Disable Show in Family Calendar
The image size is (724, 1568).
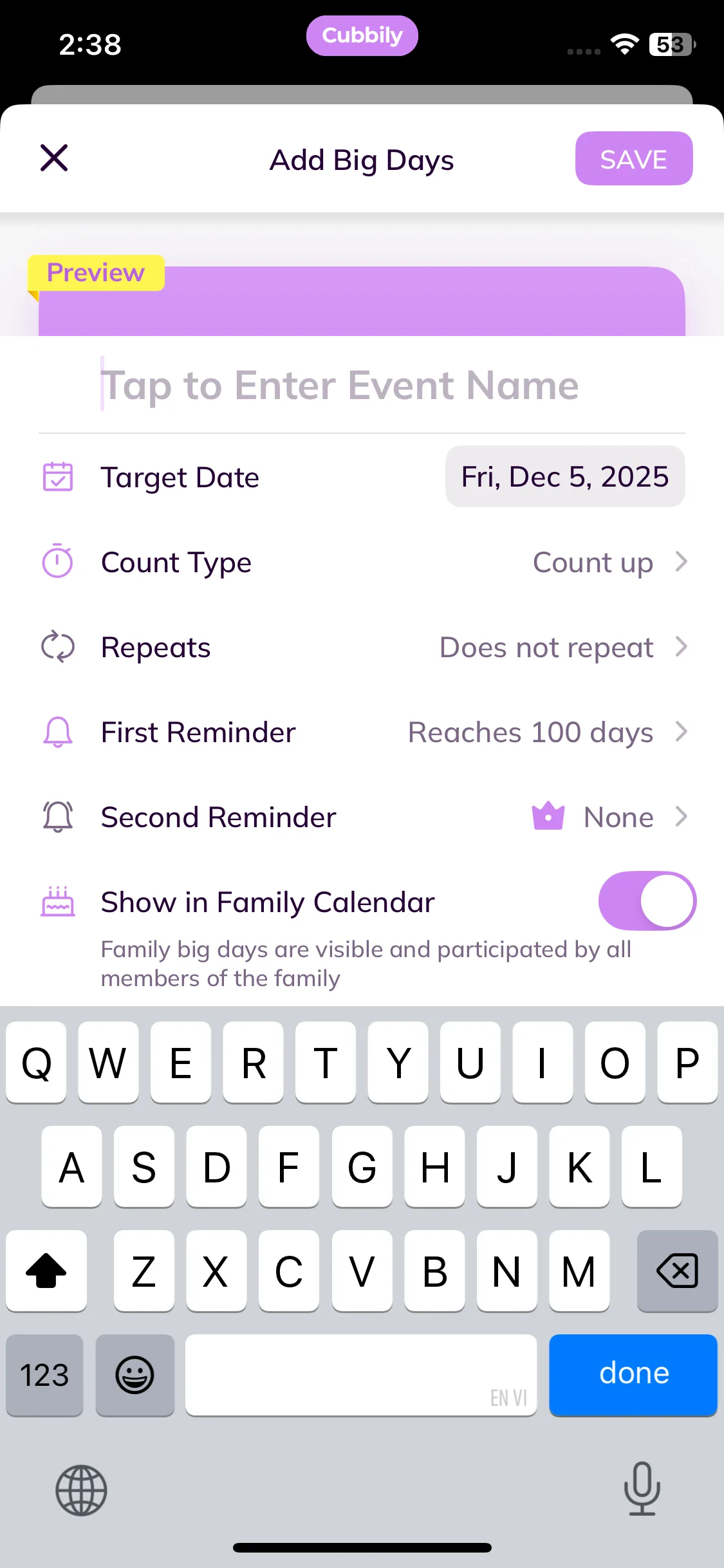tap(646, 901)
